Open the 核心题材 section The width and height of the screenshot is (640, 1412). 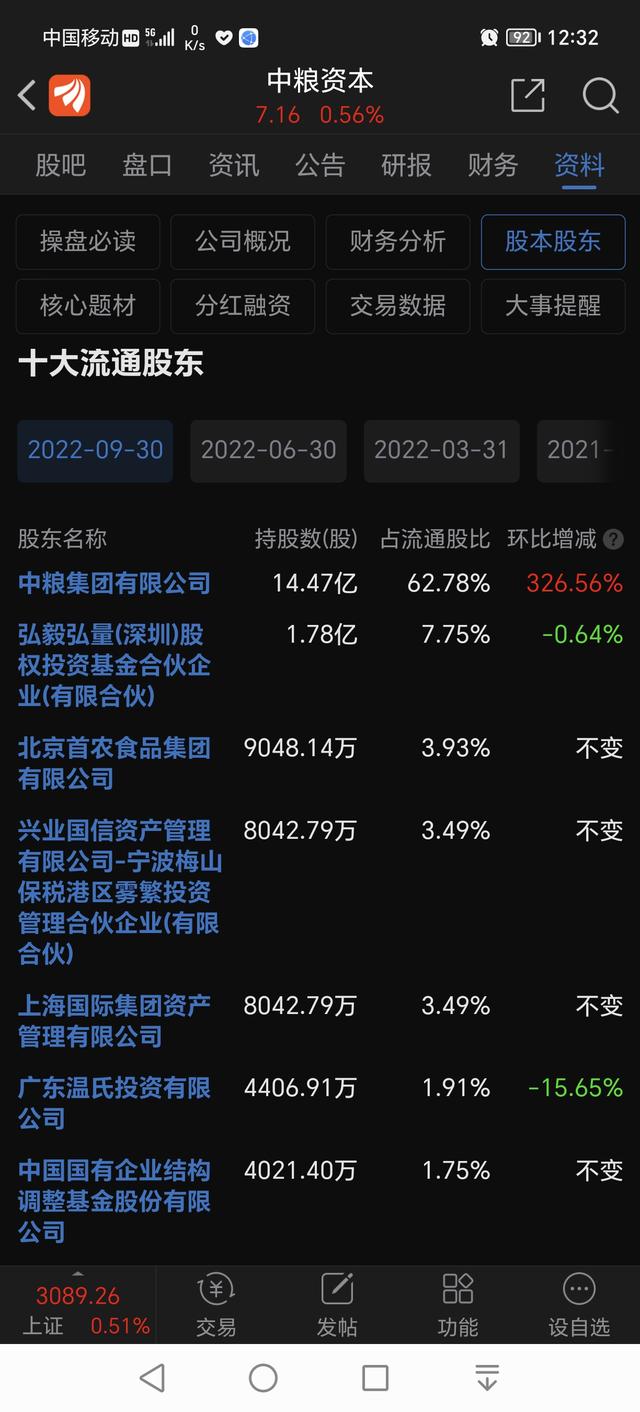pos(88,306)
